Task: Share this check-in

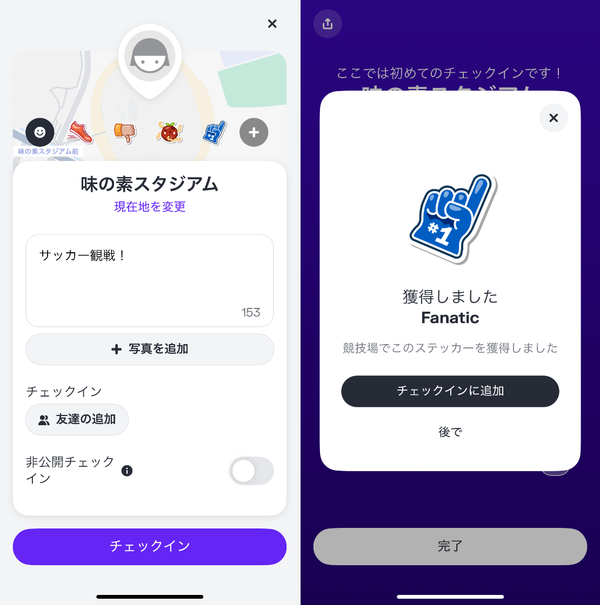Action: [x=327, y=24]
